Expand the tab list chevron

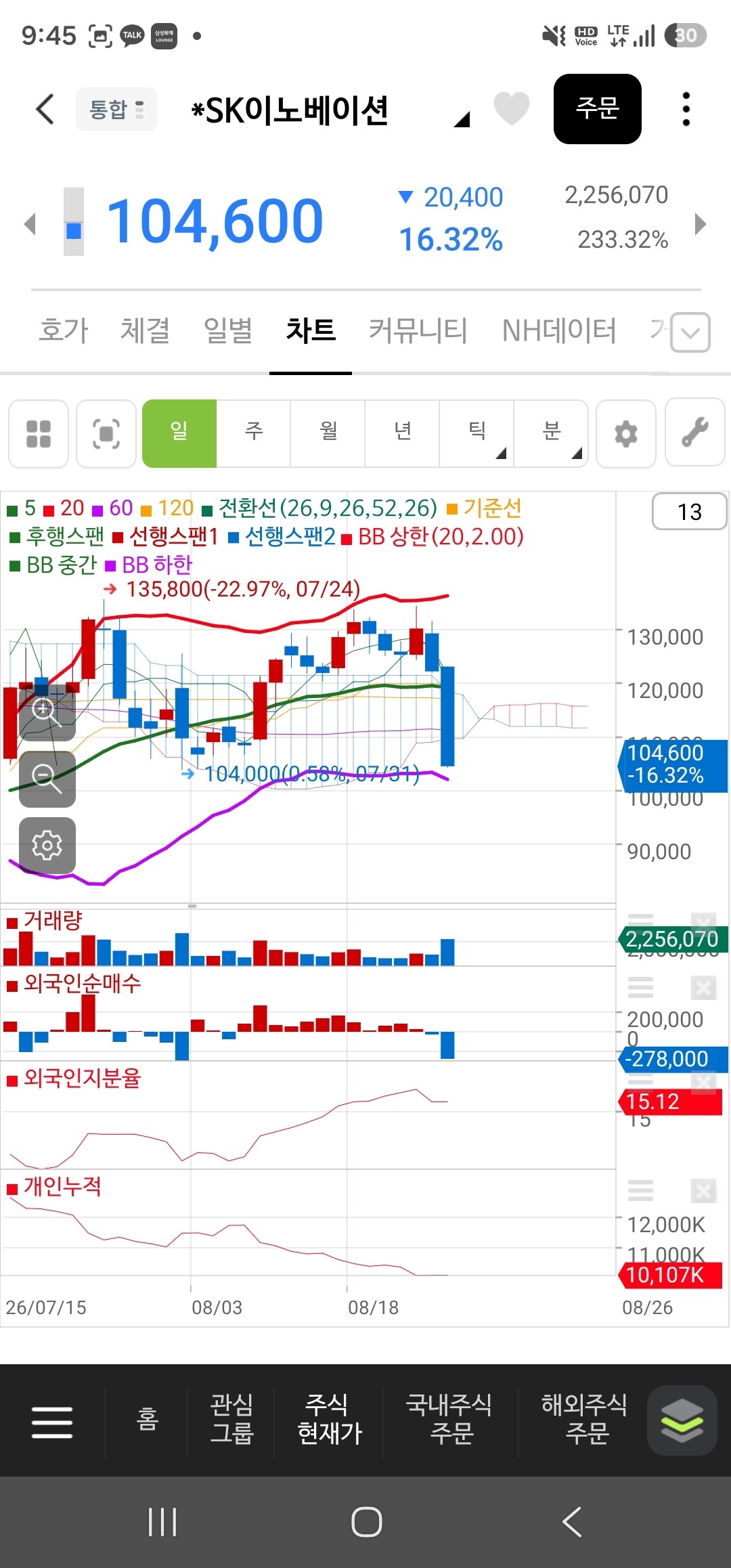(x=690, y=332)
